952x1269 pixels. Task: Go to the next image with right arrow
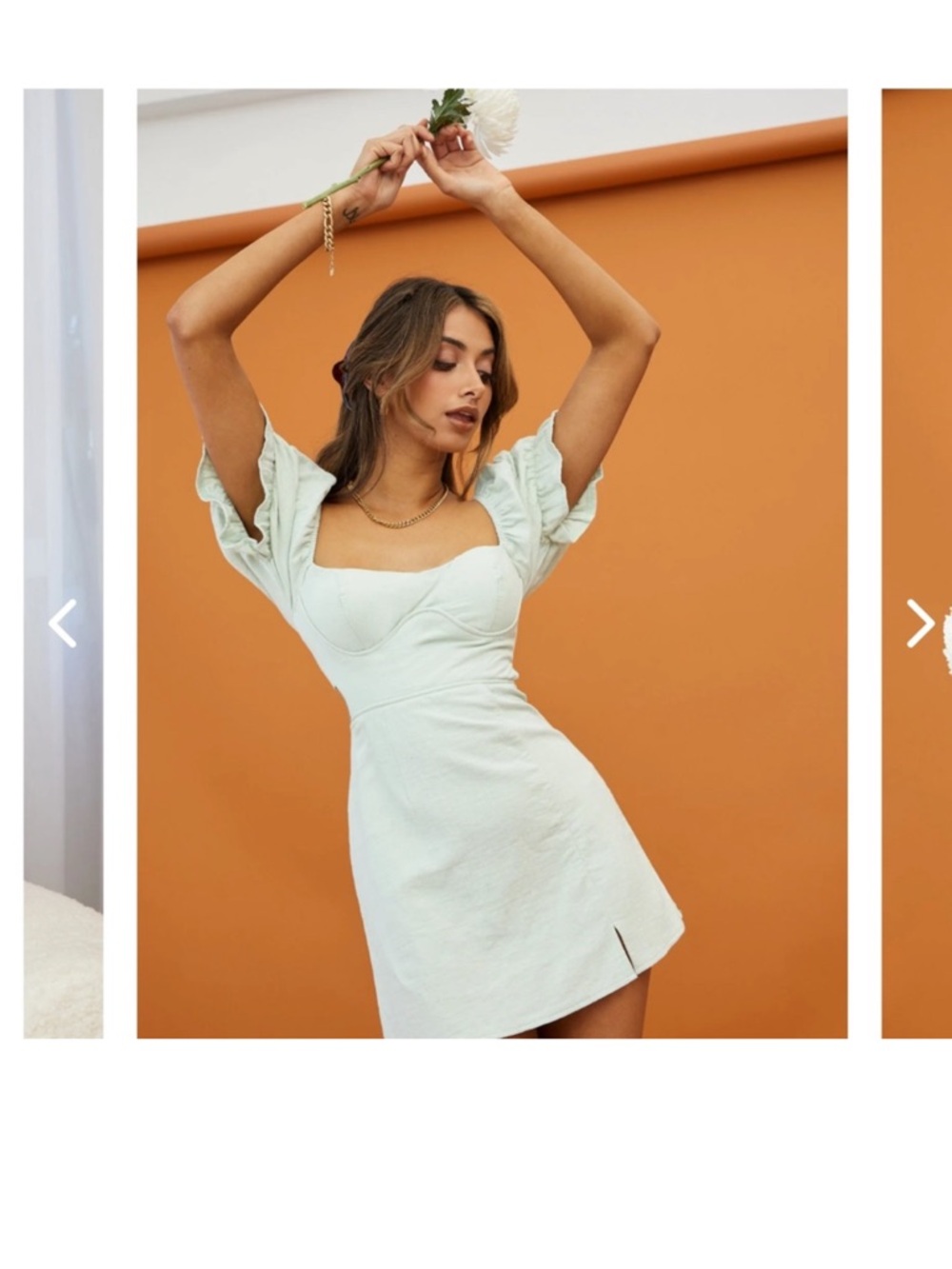(920, 624)
